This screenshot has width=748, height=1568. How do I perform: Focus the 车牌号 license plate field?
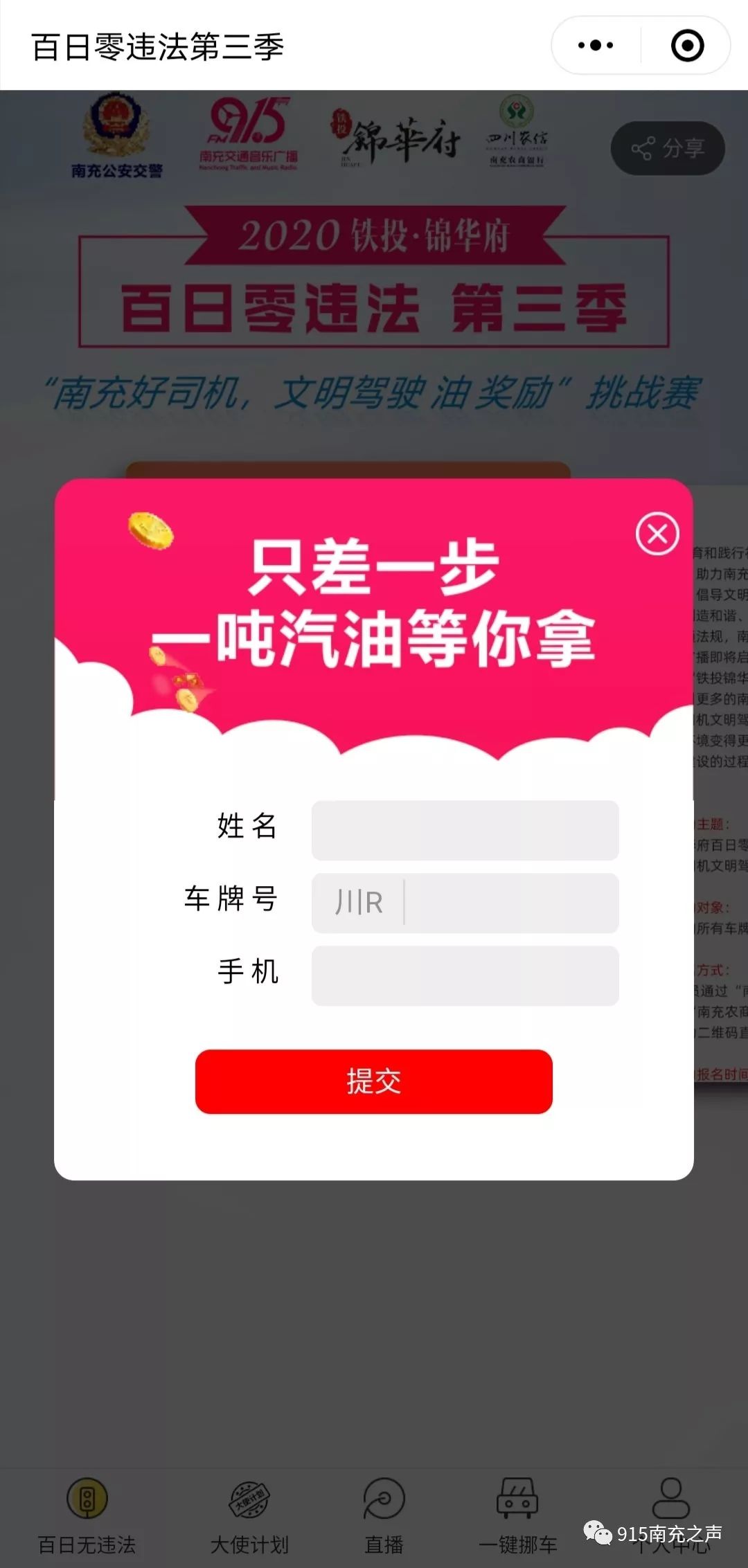(x=511, y=903)
